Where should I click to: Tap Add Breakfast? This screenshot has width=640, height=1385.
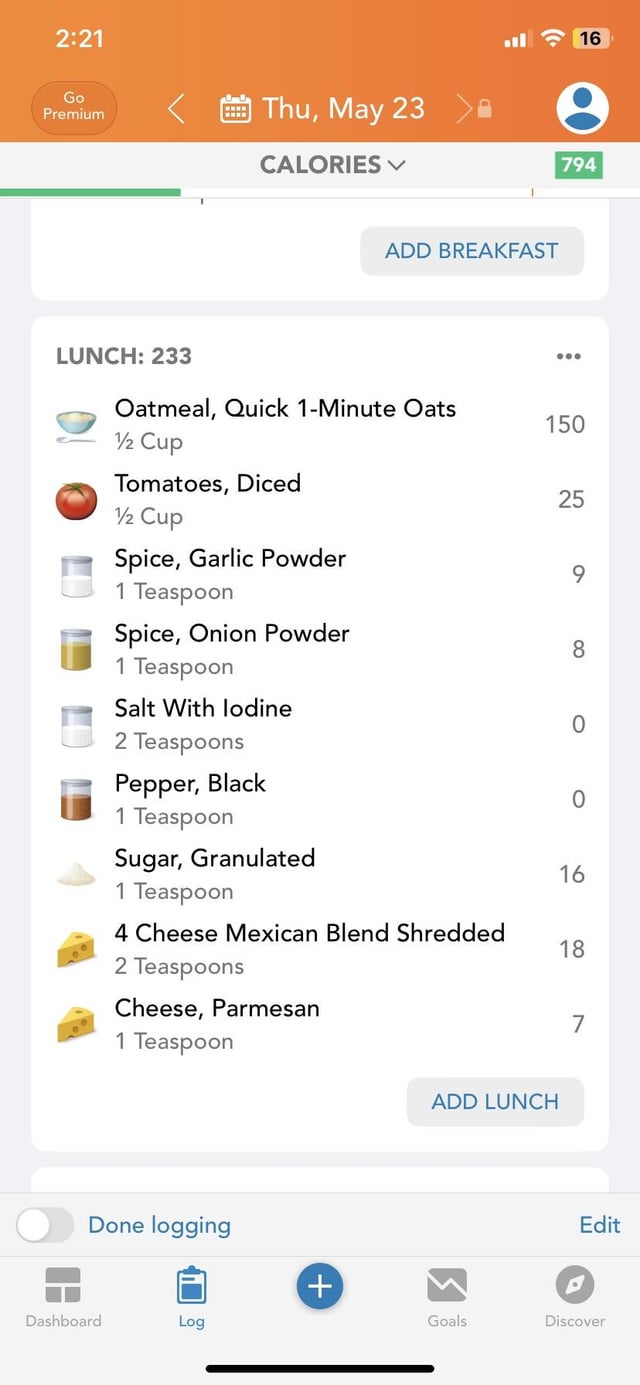[x=472, y=251]
